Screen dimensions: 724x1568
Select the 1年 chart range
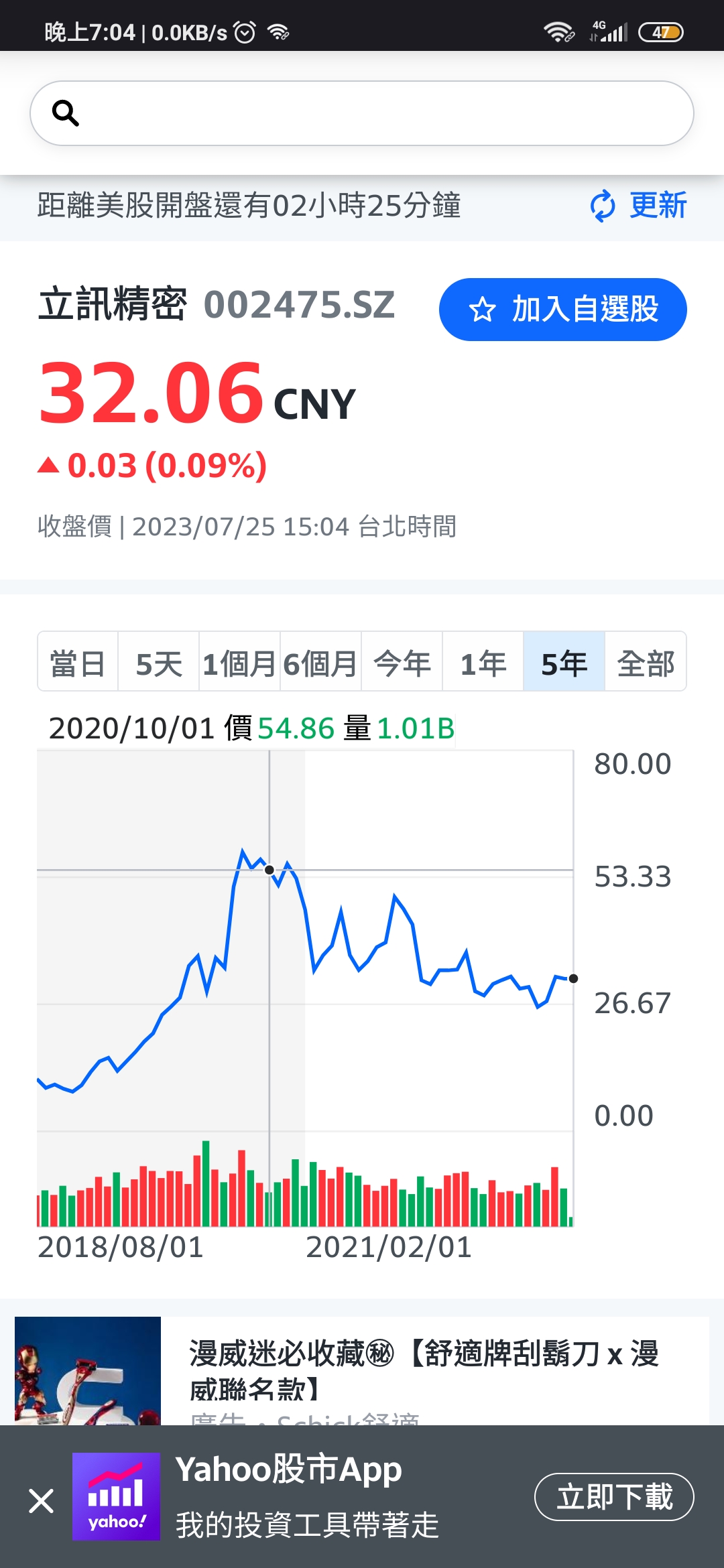click(483, 664)
